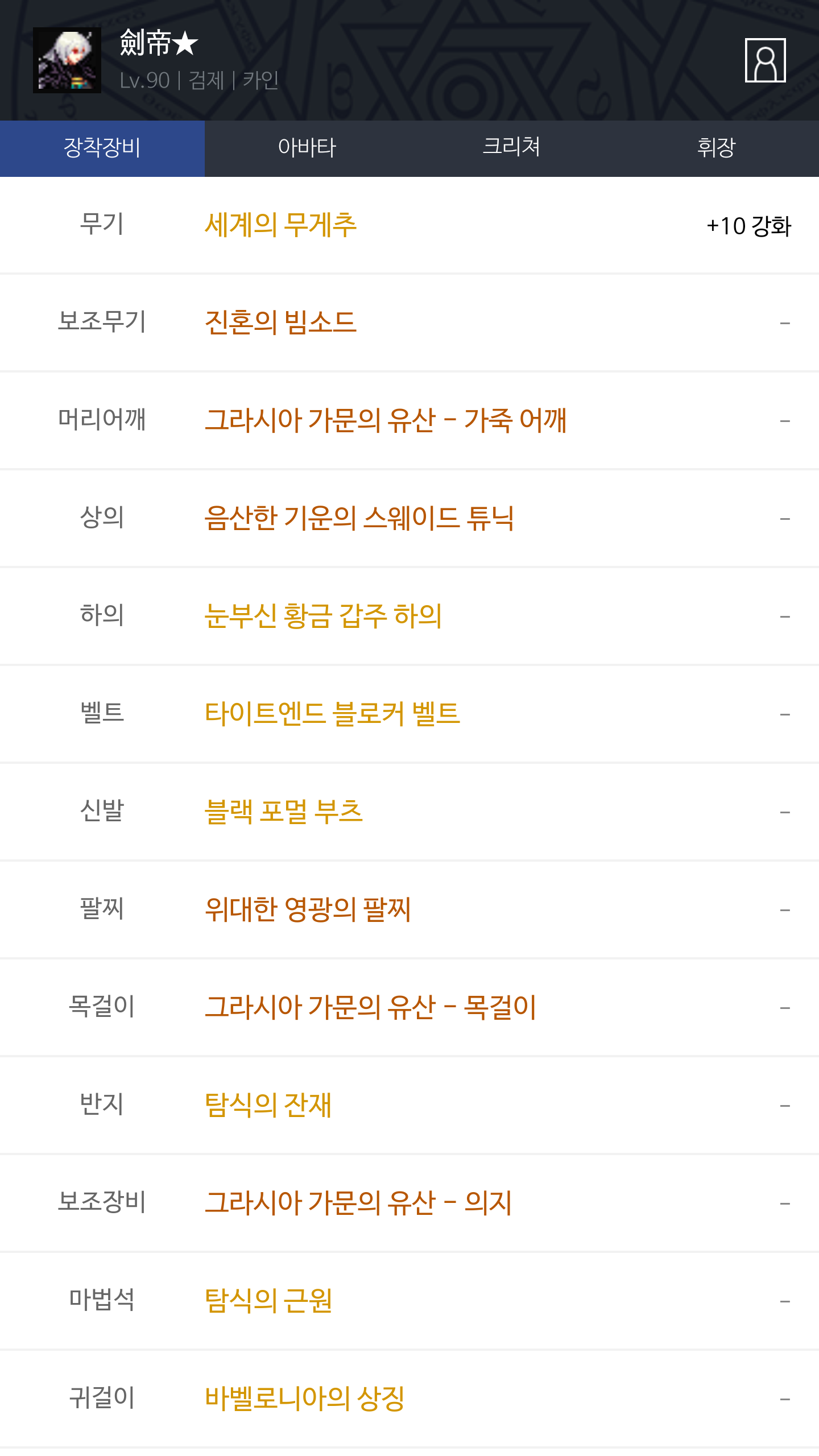
Task: Open ring item 탐식의 잔재
Action: (x=268, y=1105)
